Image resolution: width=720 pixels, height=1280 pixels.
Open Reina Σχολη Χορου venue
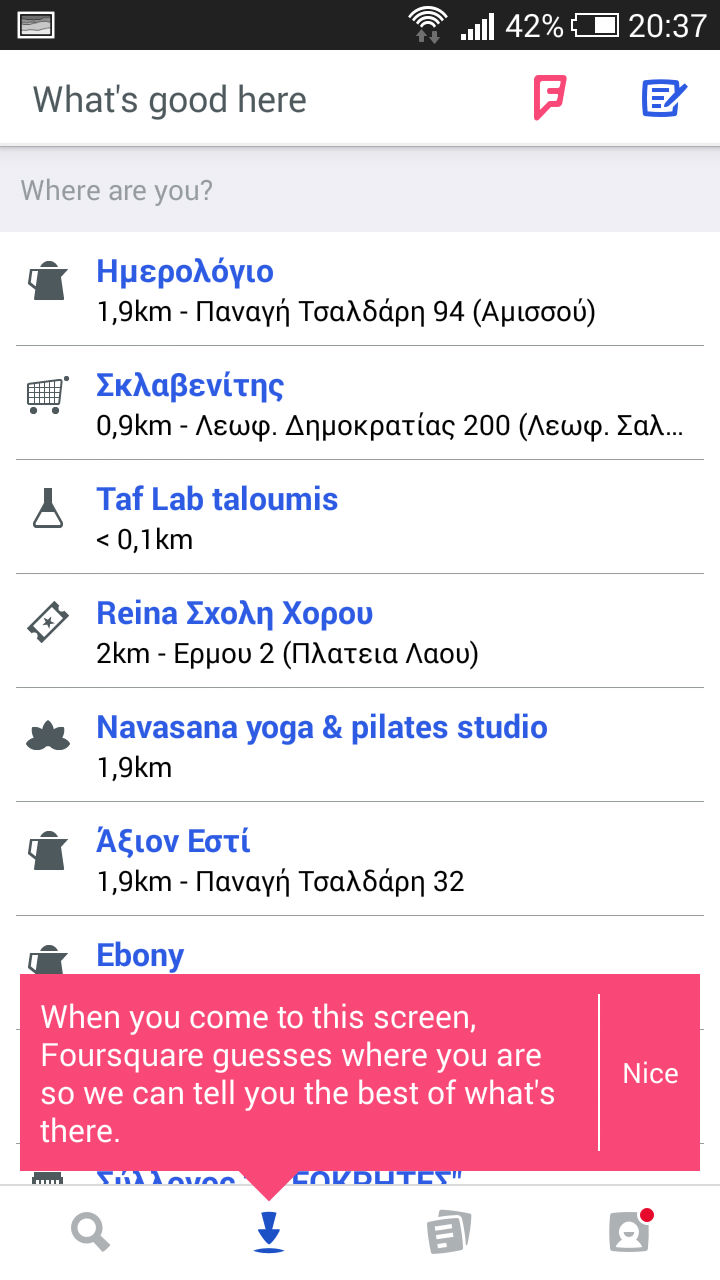(x=360, y=631)
